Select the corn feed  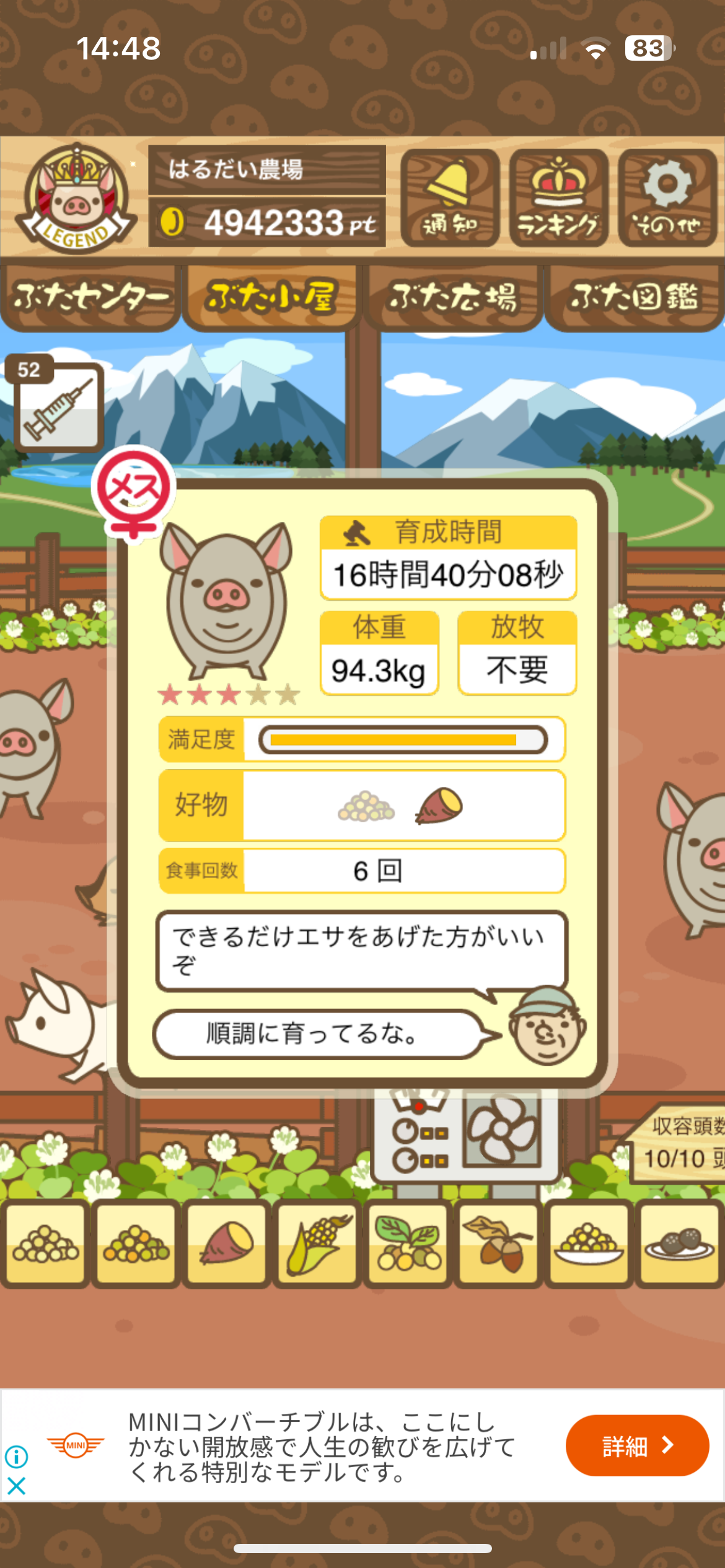[317, 1243]
